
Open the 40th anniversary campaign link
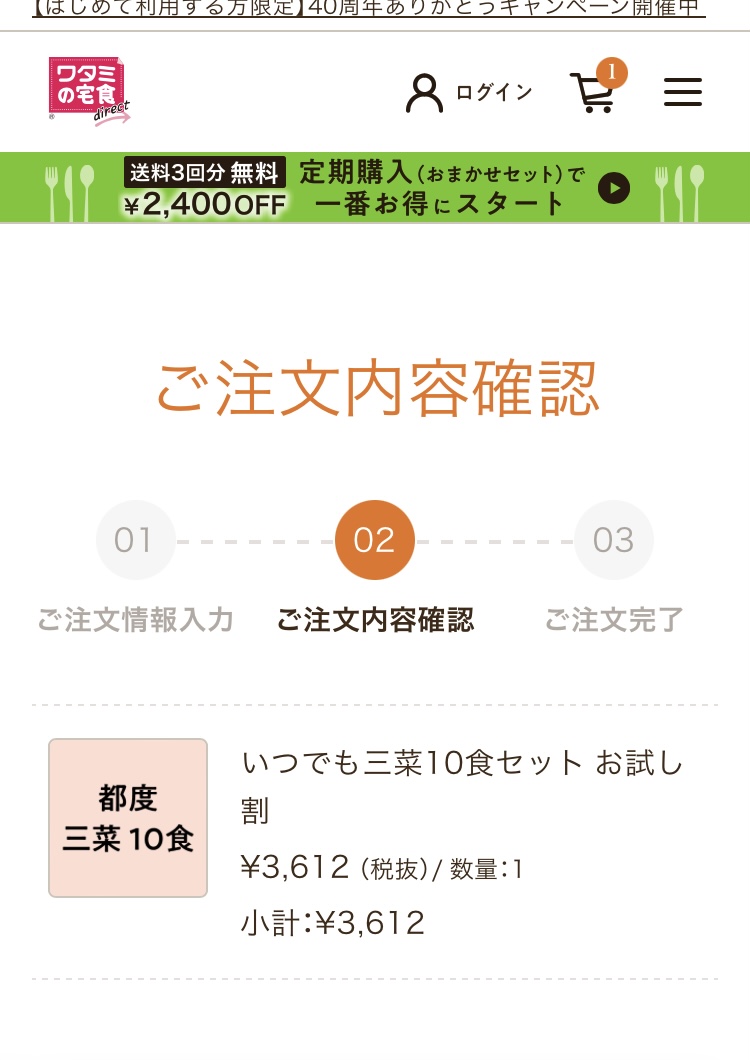368,9
